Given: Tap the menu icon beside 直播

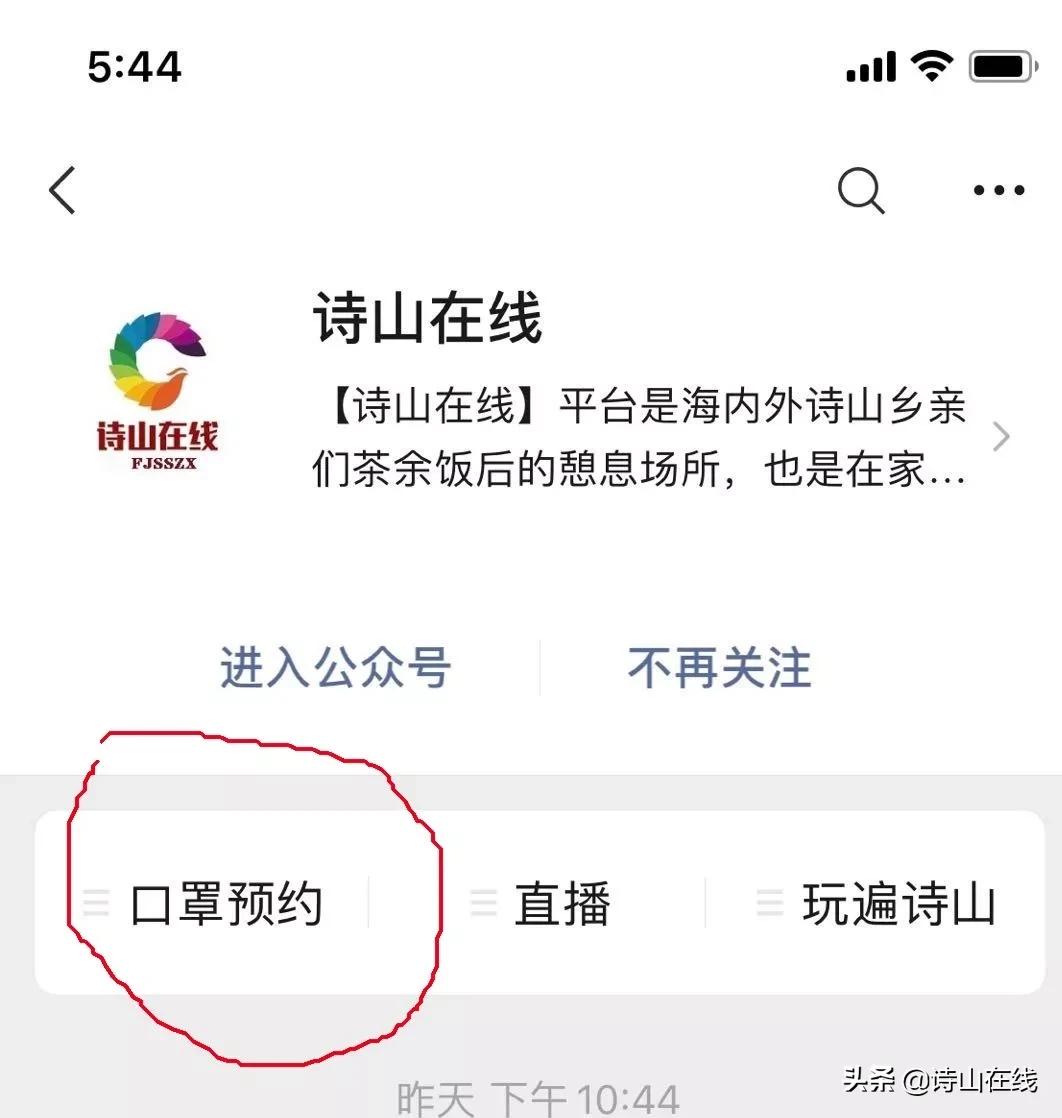Looking at the screenshot, I should pos(482,903).
